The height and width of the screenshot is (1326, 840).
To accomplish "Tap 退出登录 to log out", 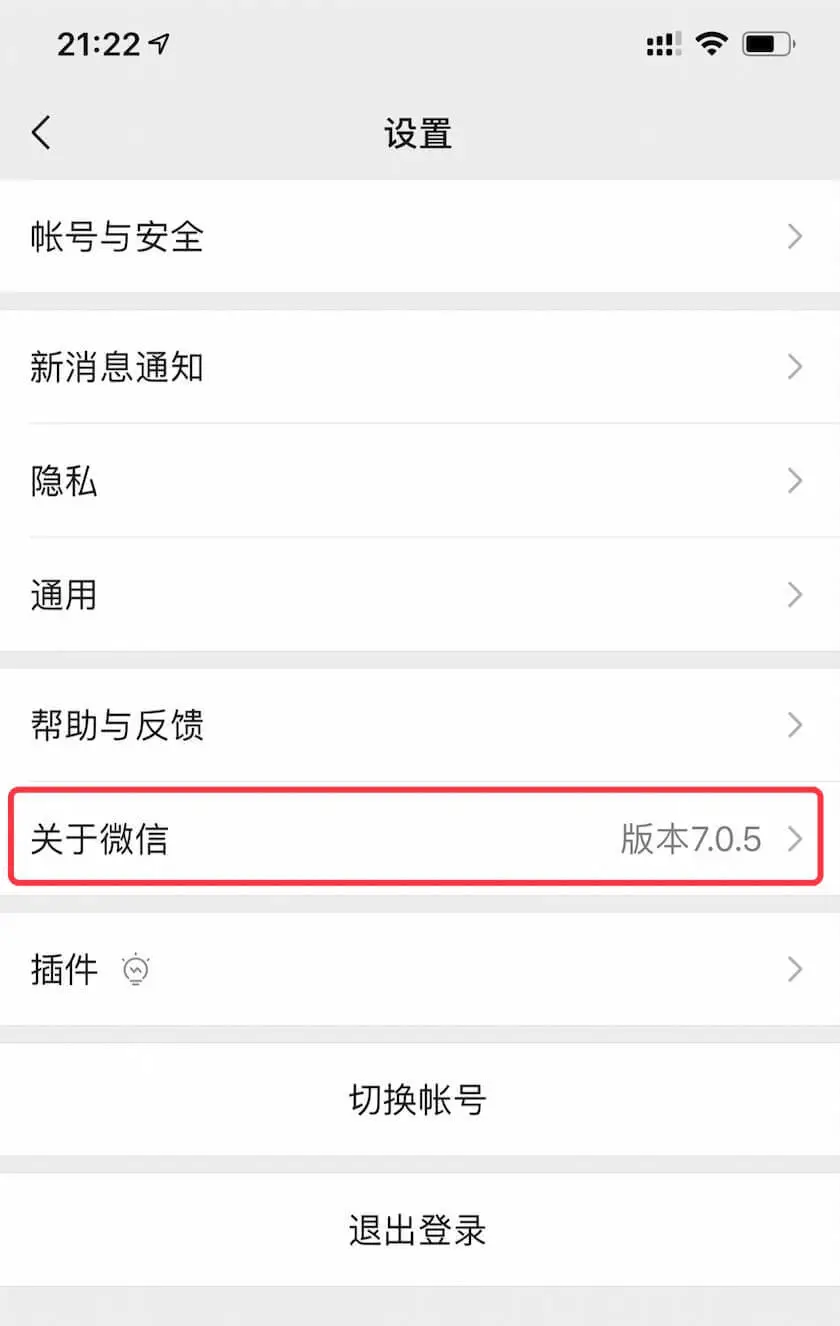I will (419, 1229).
